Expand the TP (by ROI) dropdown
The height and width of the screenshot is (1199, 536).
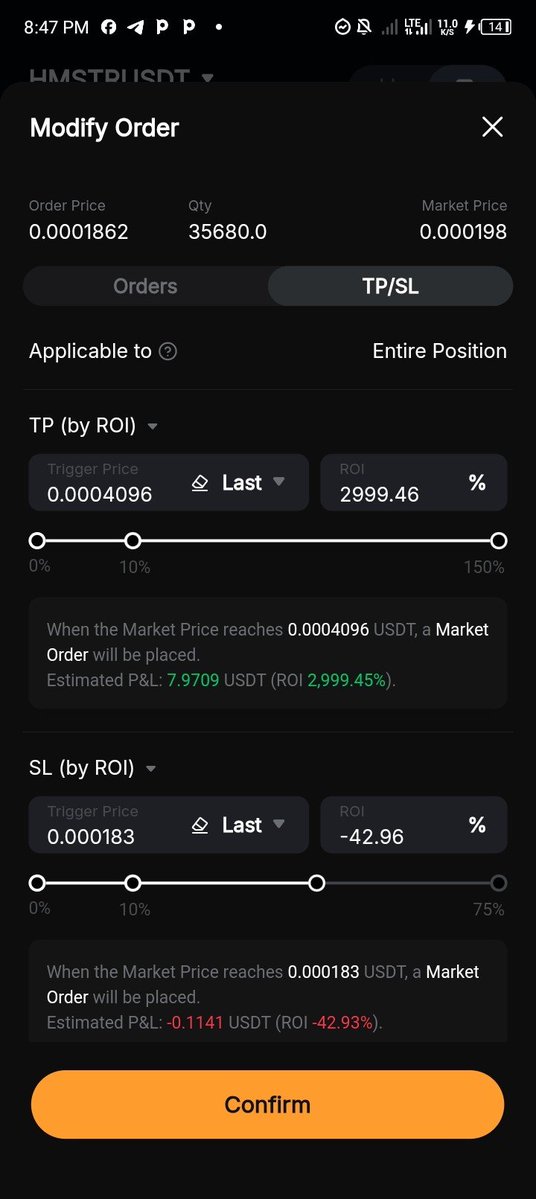click(152, 426)
